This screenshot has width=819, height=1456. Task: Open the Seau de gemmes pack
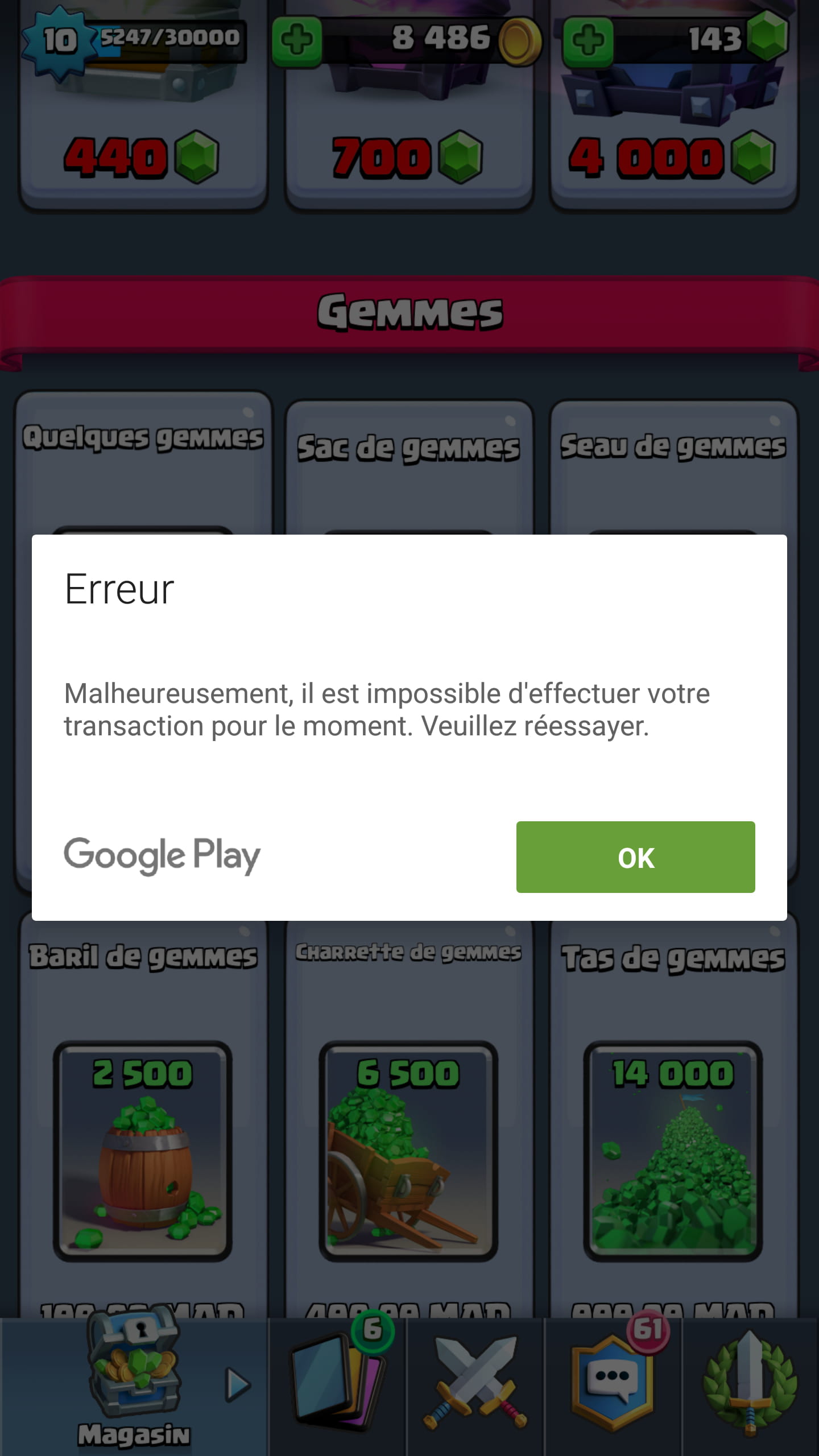click(673, 468)
